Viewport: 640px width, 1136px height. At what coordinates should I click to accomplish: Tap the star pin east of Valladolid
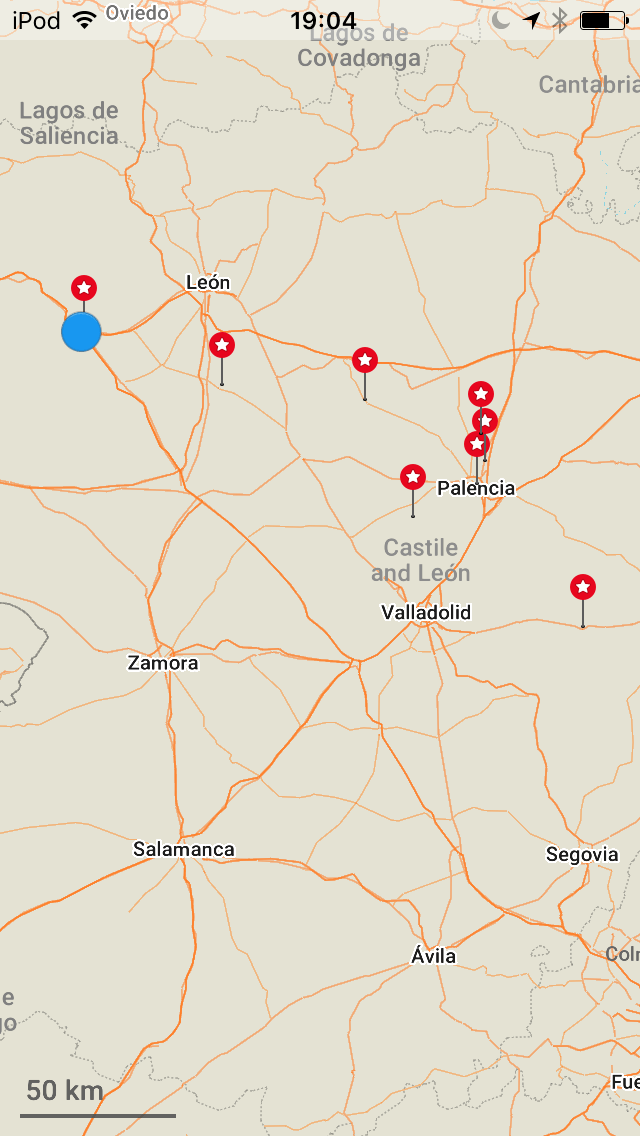[x=583, y=587]
